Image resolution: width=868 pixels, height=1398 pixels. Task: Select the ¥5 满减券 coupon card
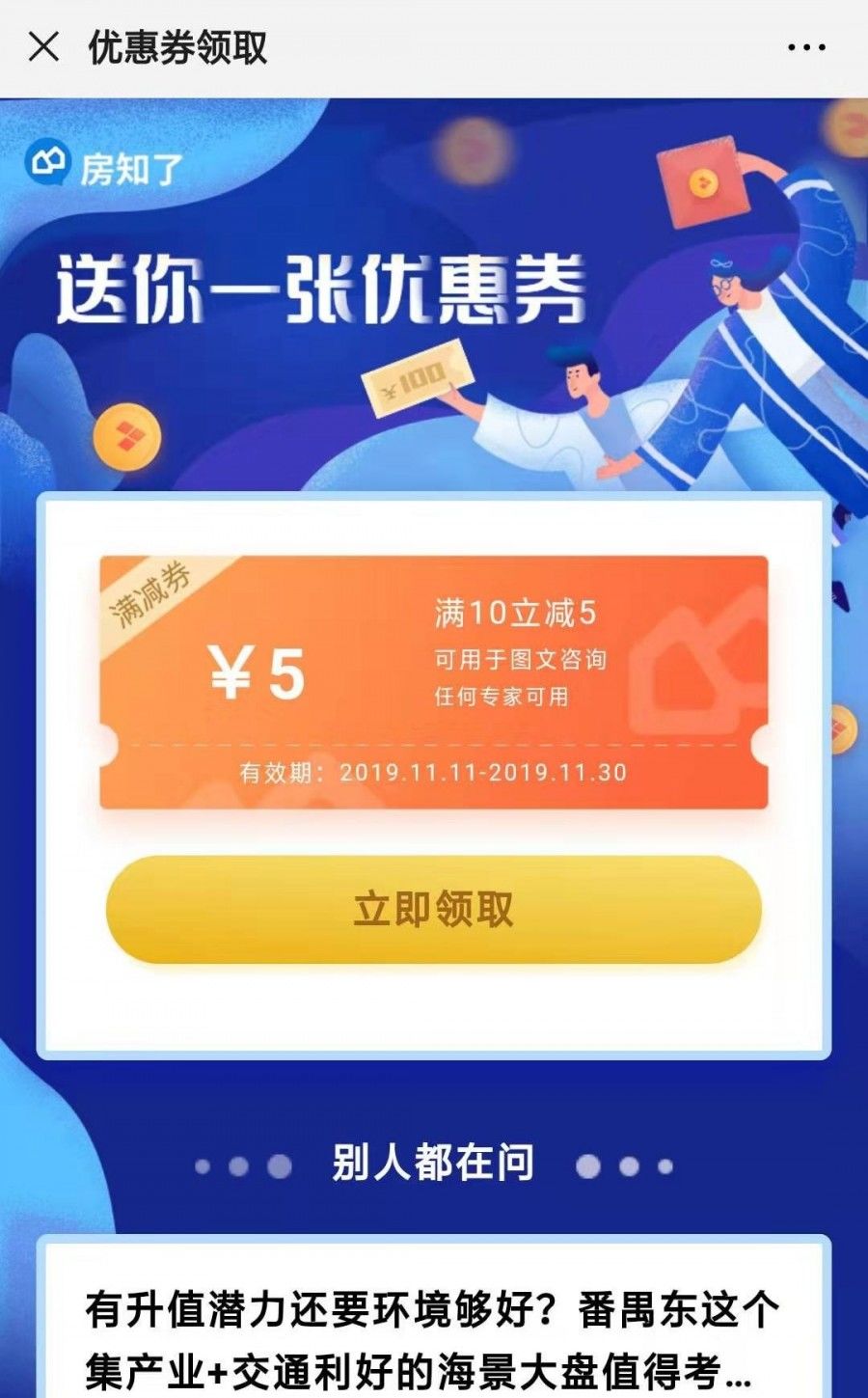tap(433, 682)
